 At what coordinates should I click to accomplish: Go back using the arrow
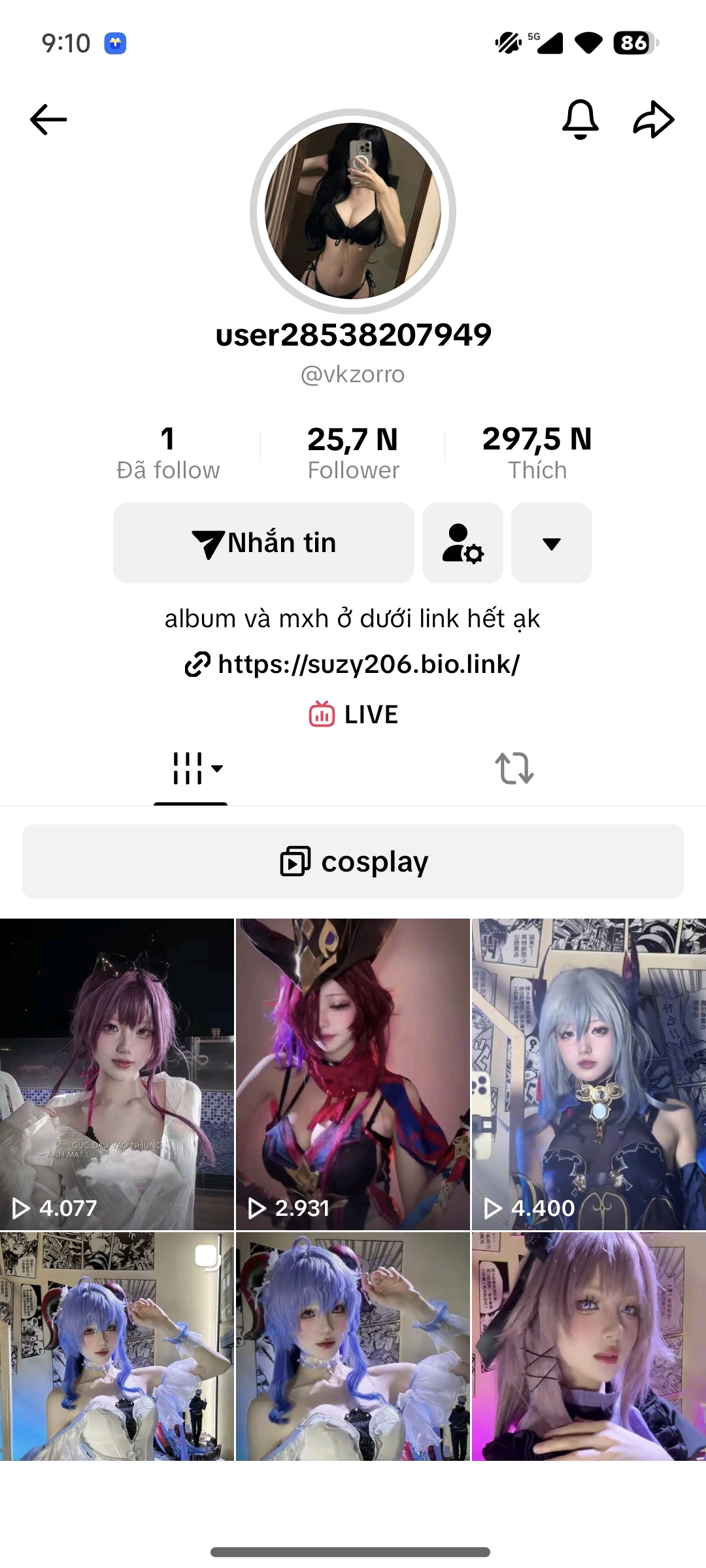(48, 120)
